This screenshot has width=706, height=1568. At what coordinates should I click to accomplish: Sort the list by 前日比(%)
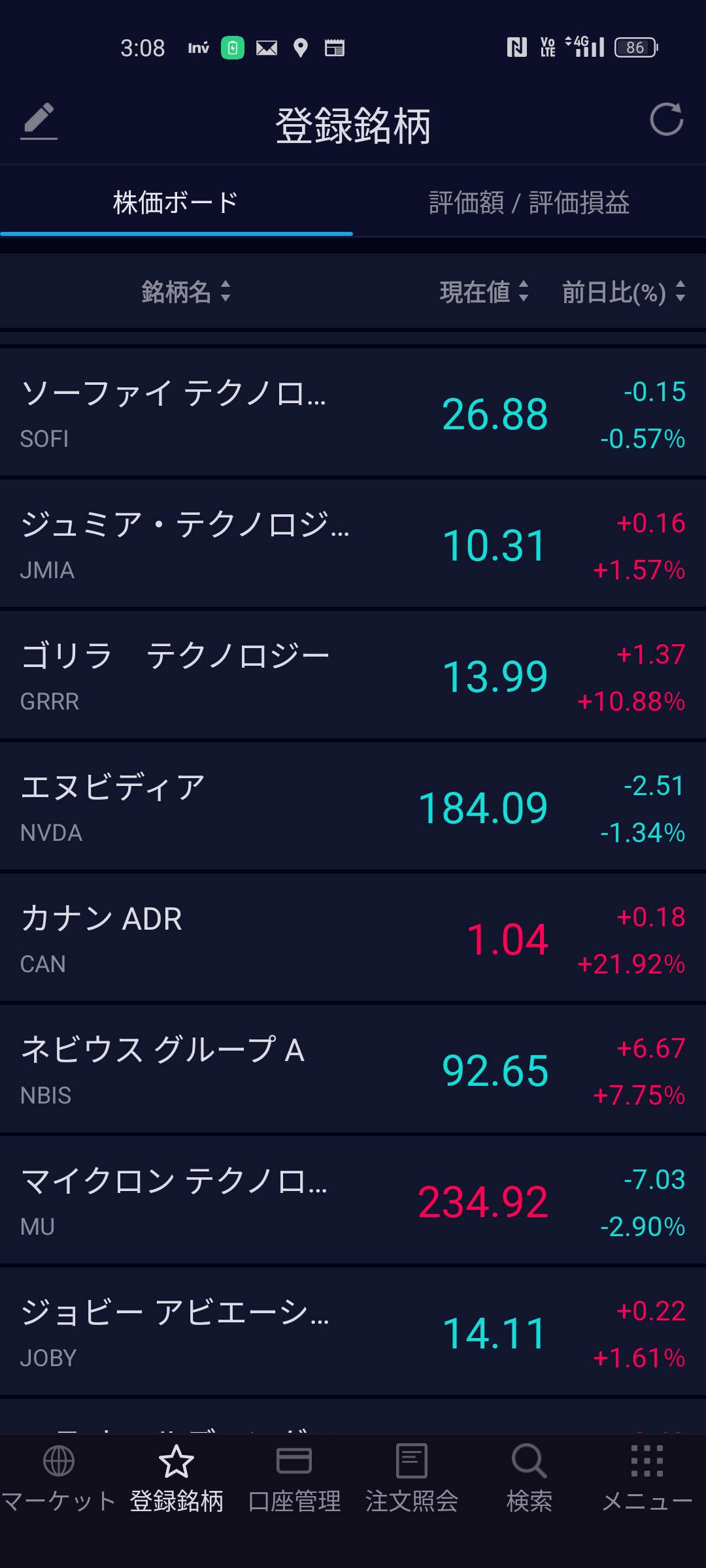624,291
